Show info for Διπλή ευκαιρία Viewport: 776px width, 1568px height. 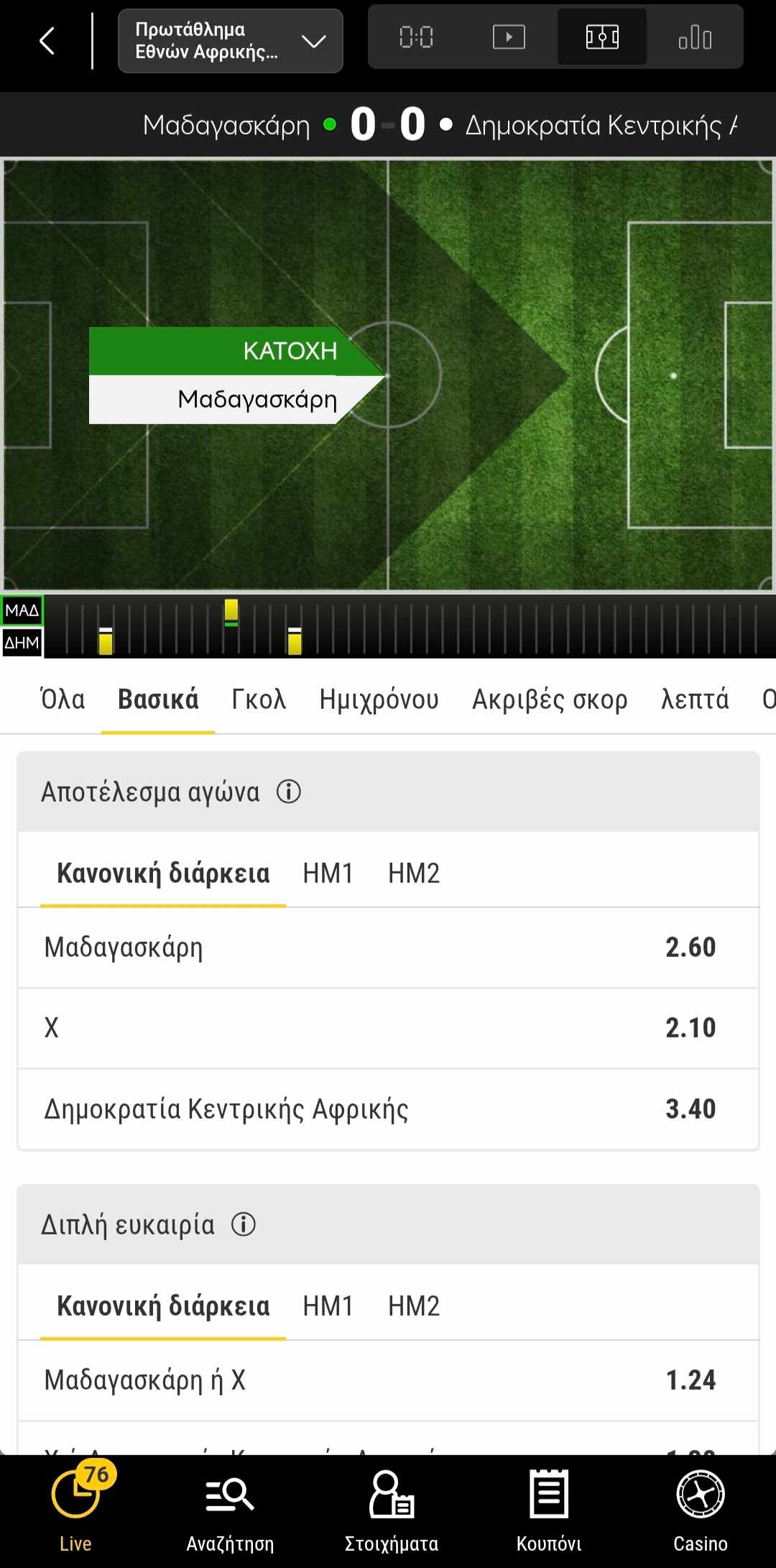pos(244,1224)
